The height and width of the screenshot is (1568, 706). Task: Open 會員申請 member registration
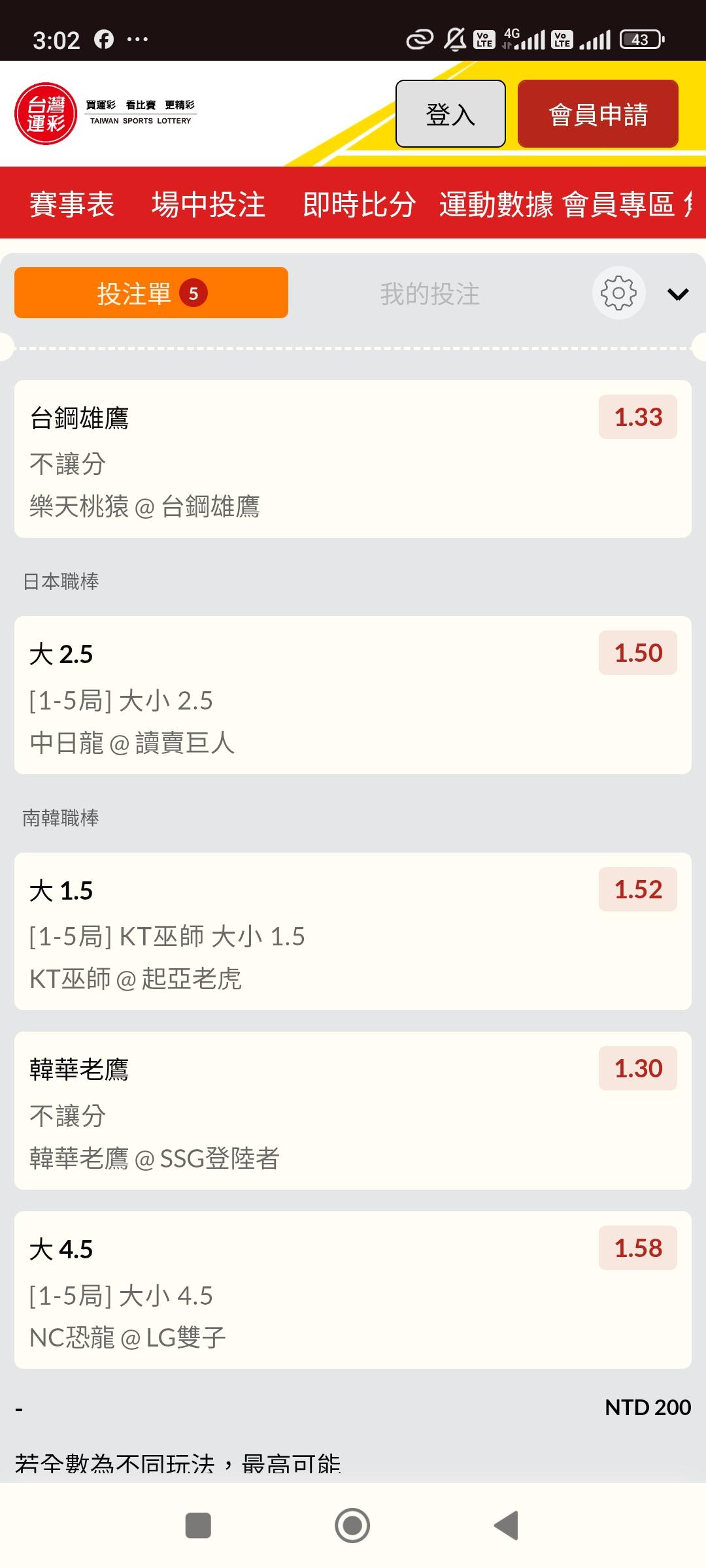pyautogui.click(x=597, y=114)
